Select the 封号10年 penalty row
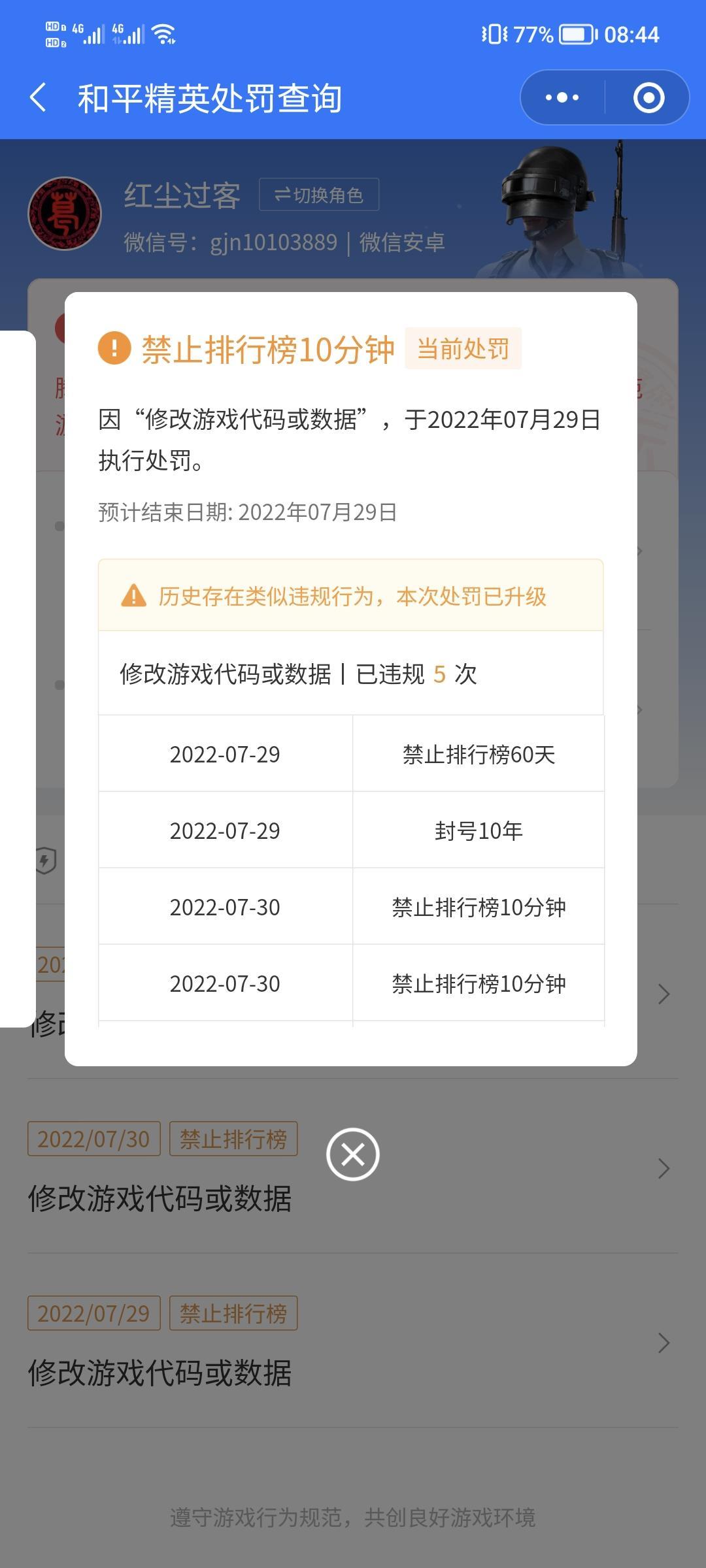Image resolution: width=706 pixels, height=1568 pixels. 479,830
